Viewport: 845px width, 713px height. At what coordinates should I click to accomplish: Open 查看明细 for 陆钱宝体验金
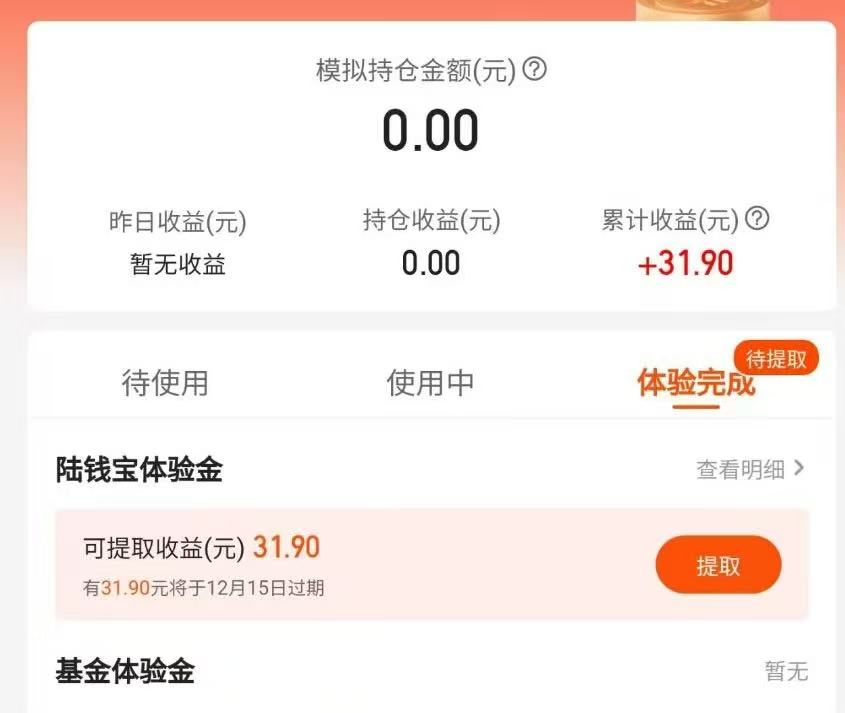click(750, 469)
